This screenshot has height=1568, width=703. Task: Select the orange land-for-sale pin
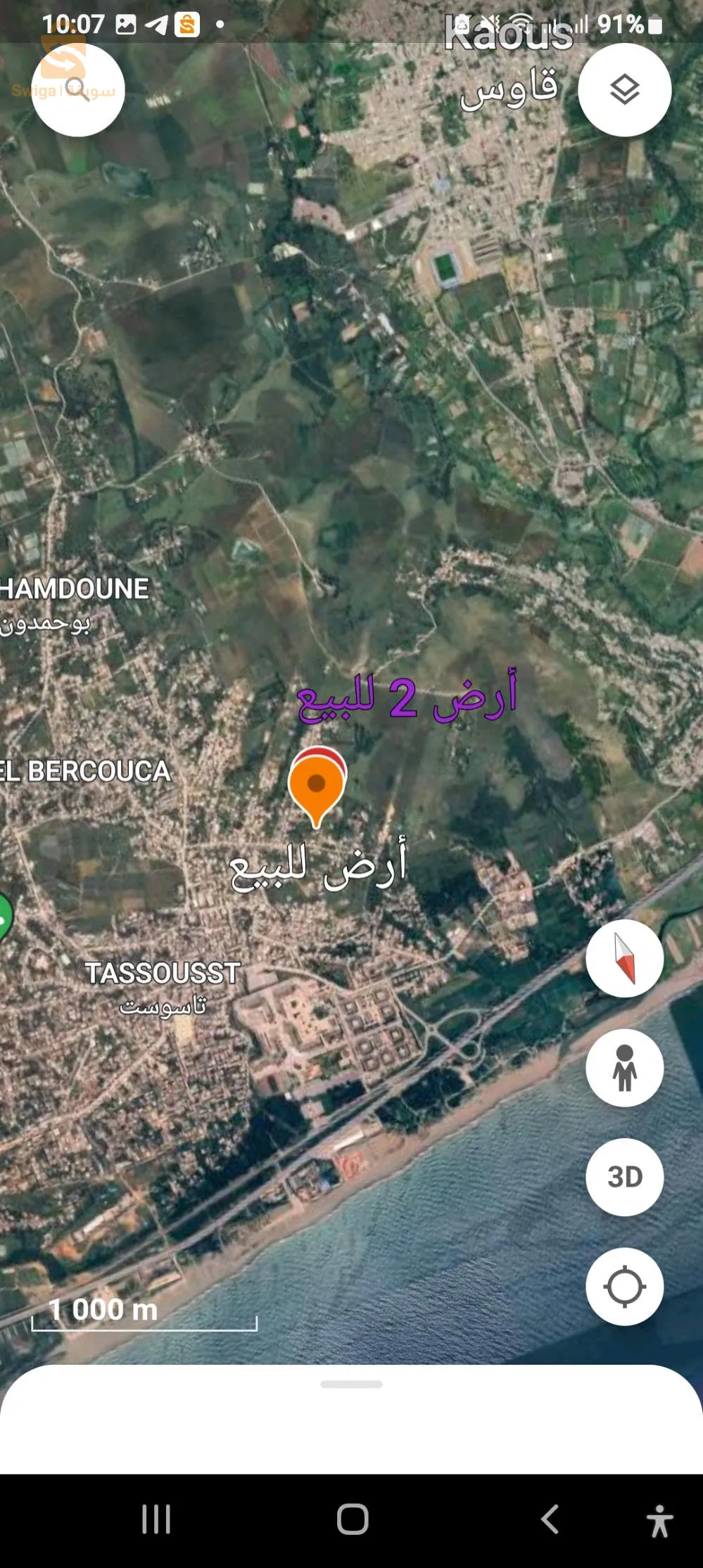317,784
